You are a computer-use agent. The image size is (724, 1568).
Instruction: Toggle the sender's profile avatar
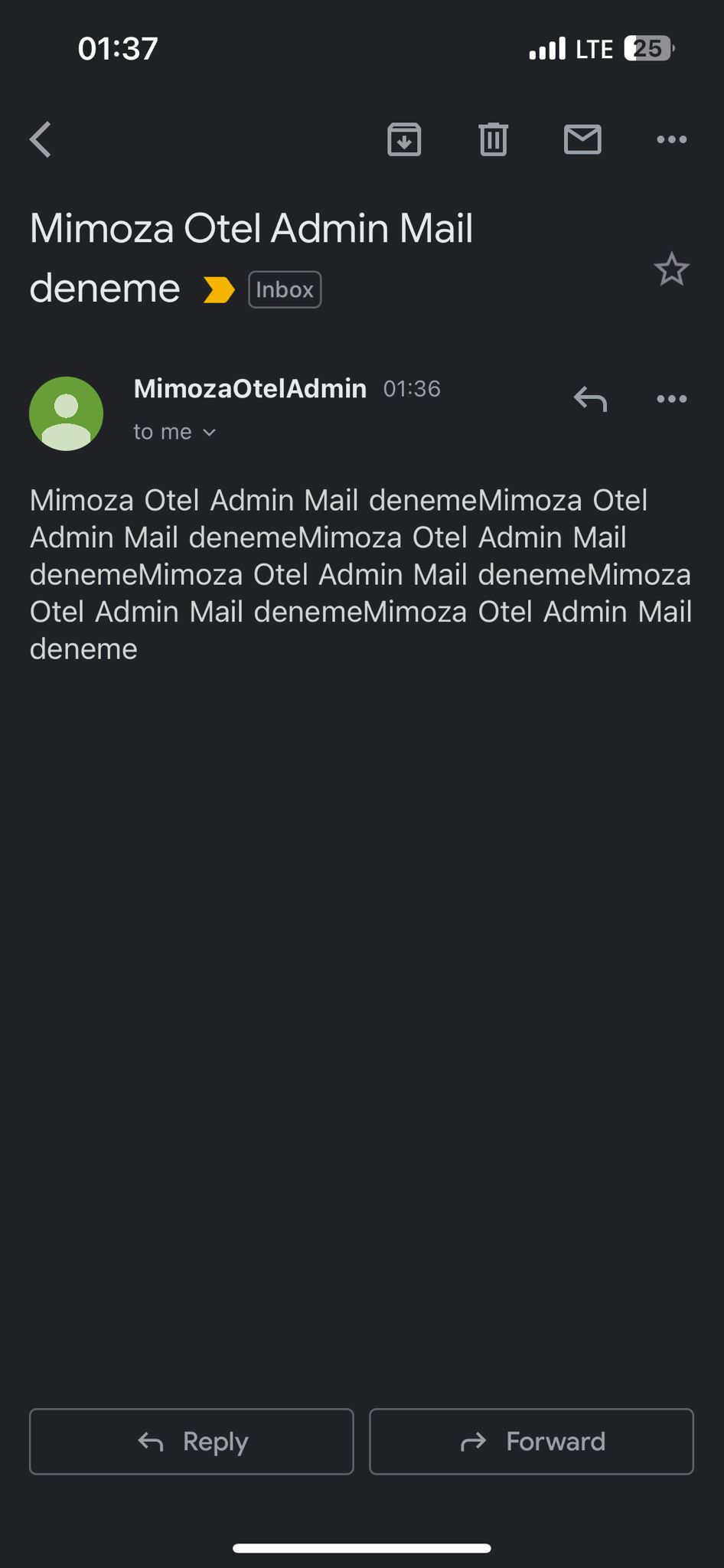tap(66, 413)
